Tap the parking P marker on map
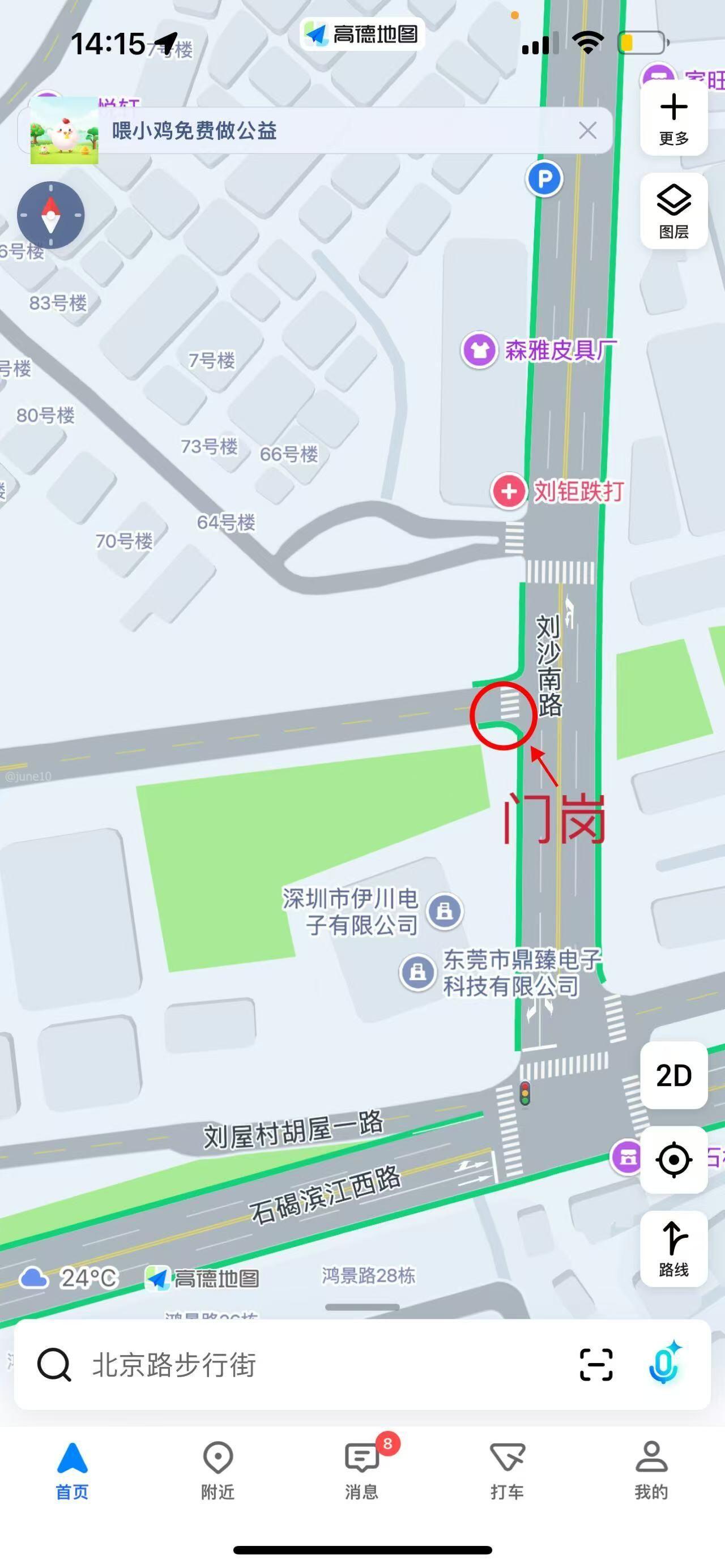 [x=544, y=178]
